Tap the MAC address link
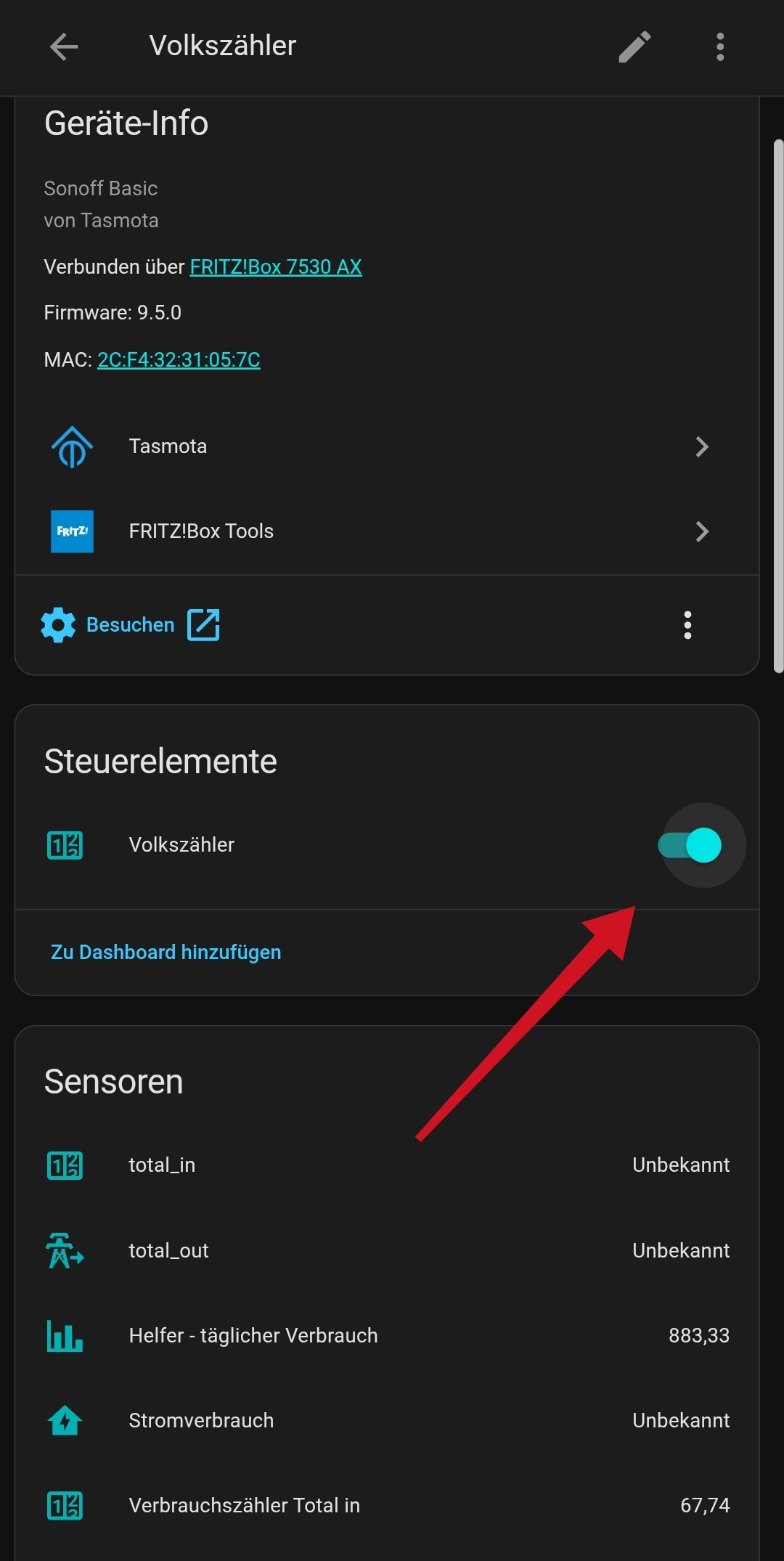The height and width of the screenshot is (1561, 784). click(x=179, y=360)
